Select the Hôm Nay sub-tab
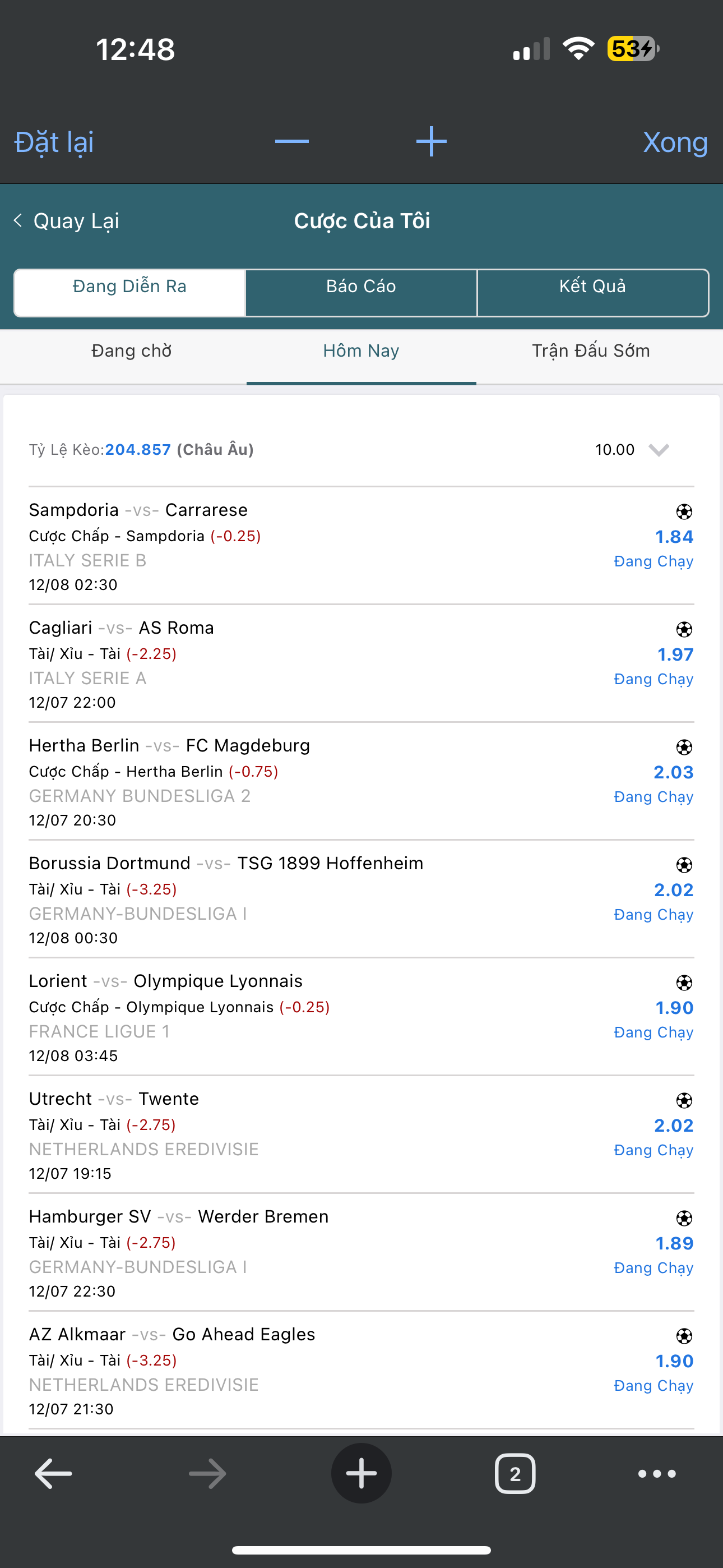Viewport: 723px width, 1568px height. coord(361,351)
